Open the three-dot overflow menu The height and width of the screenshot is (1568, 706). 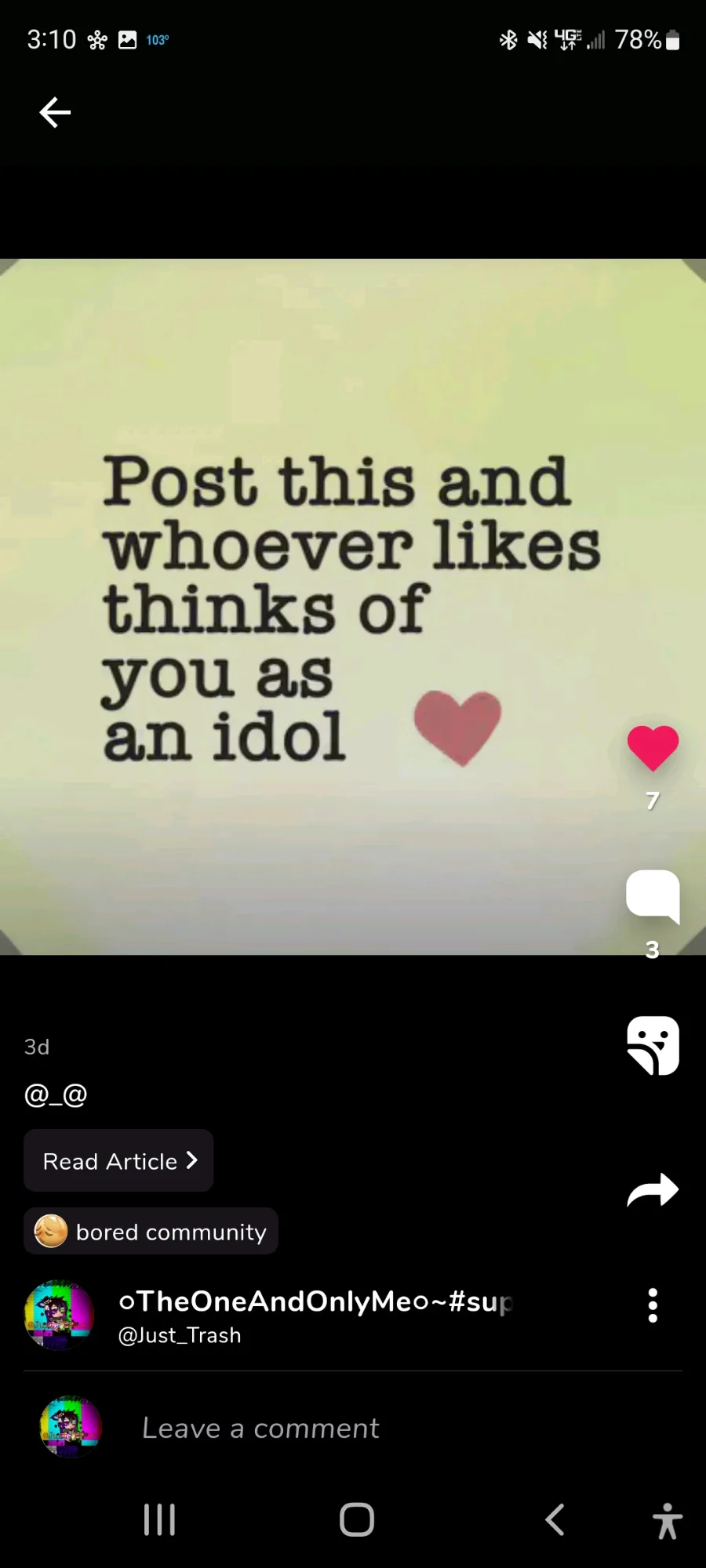pyautogui.click(x=653, y=1305)
